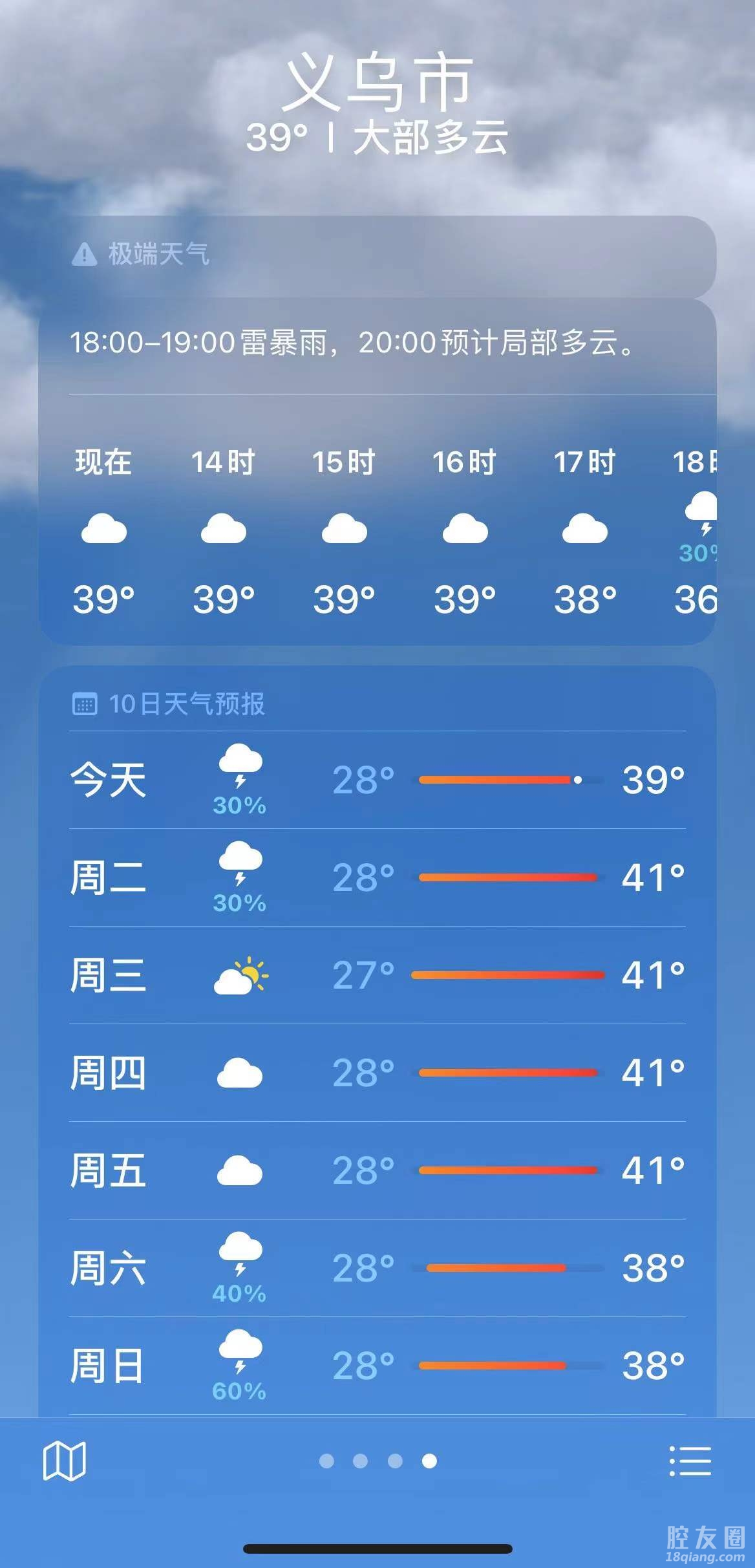Open the weather map
Viewport: 755px width, 1568px height.
(x=64, y=1461)
